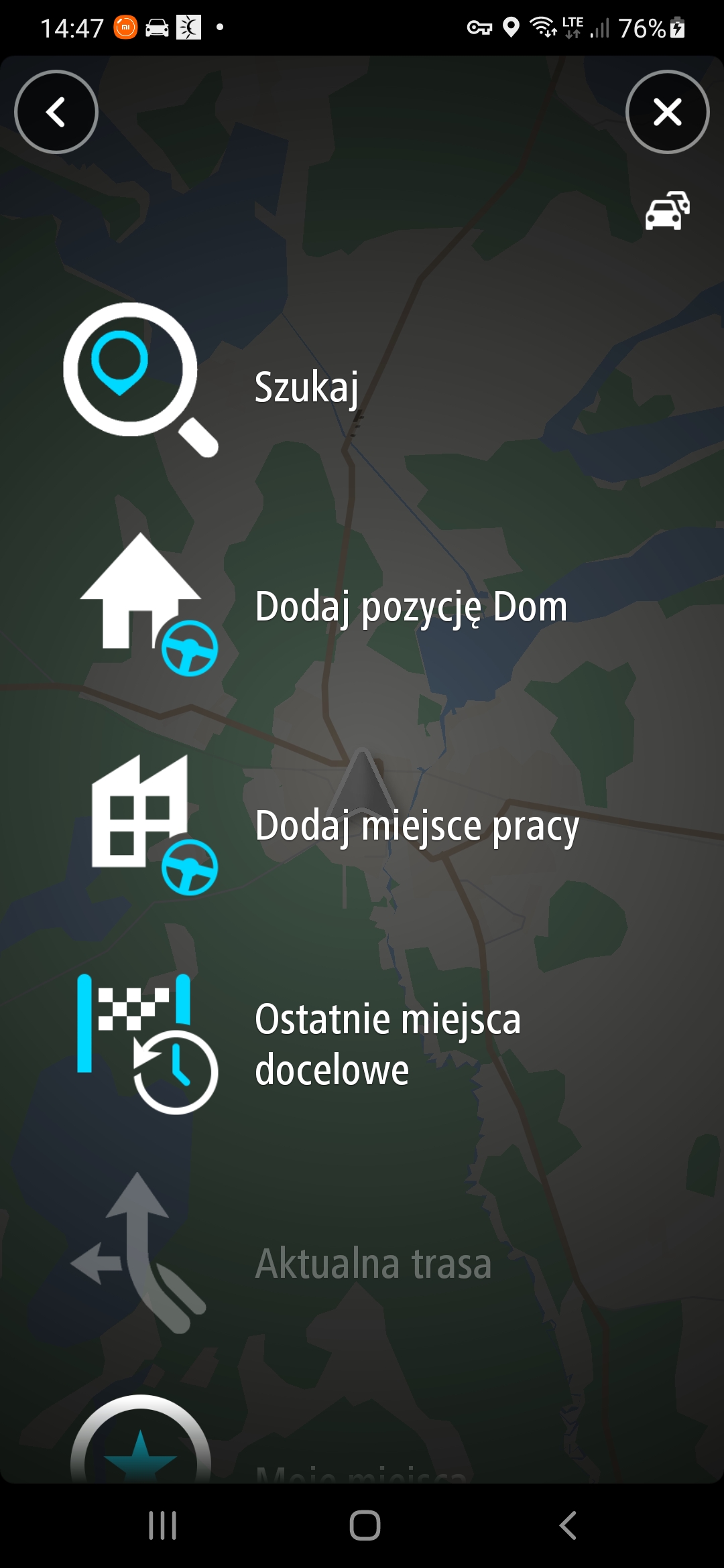The image size is (724, 1568).
Task: Close the menu with the X button
Action: (x=667, y=112)
